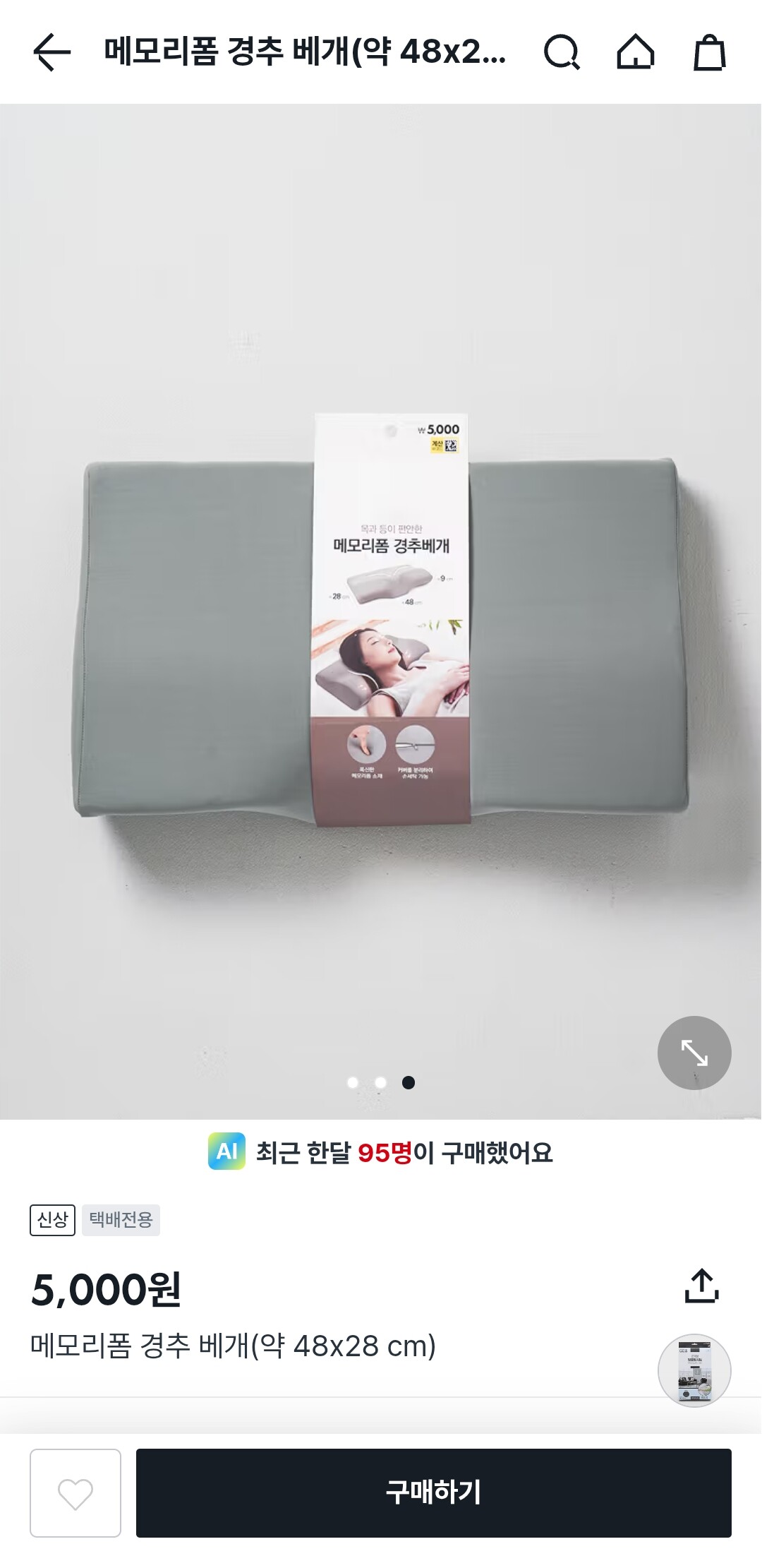Open the shopping bag cart
762x1568 pixels.
pos(709,52)
